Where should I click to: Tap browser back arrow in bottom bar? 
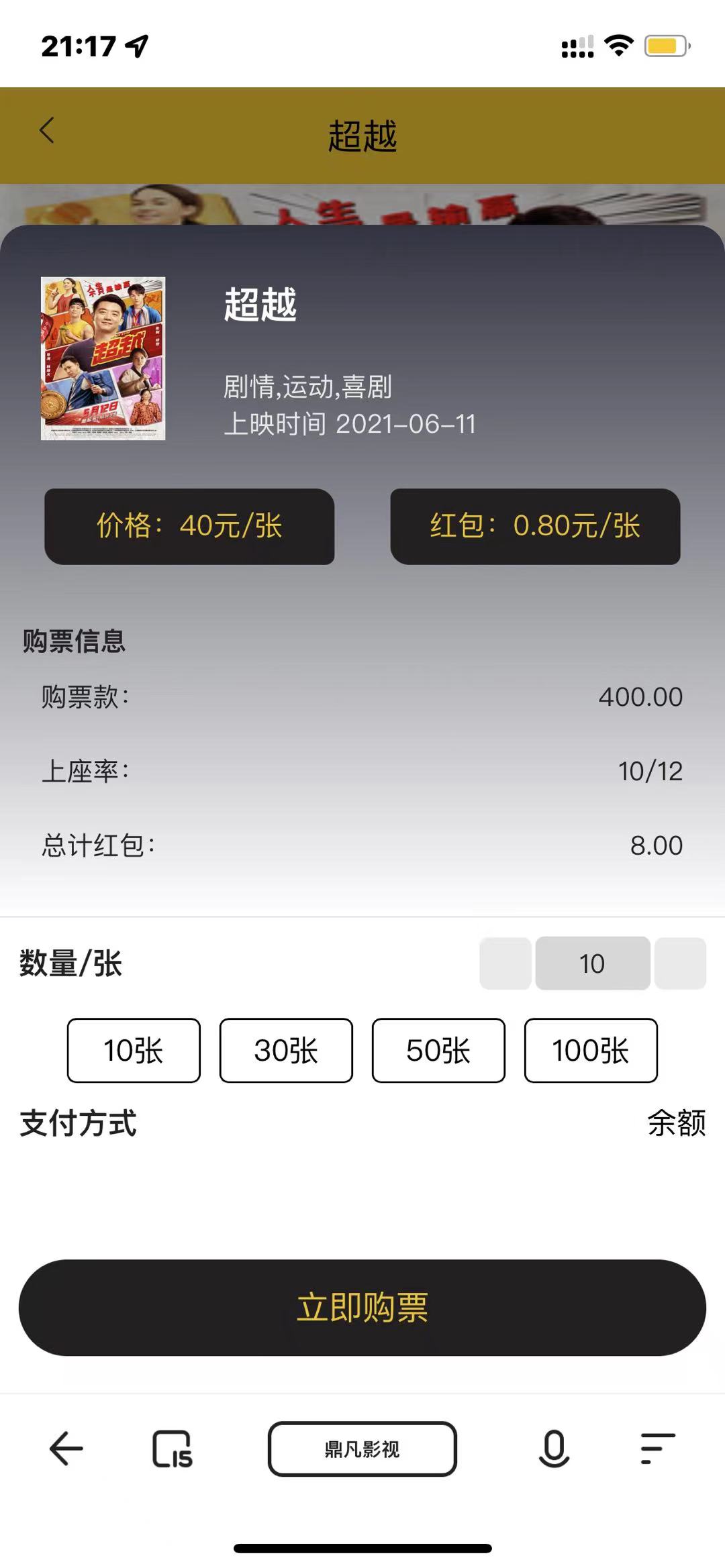(66, 1449)
